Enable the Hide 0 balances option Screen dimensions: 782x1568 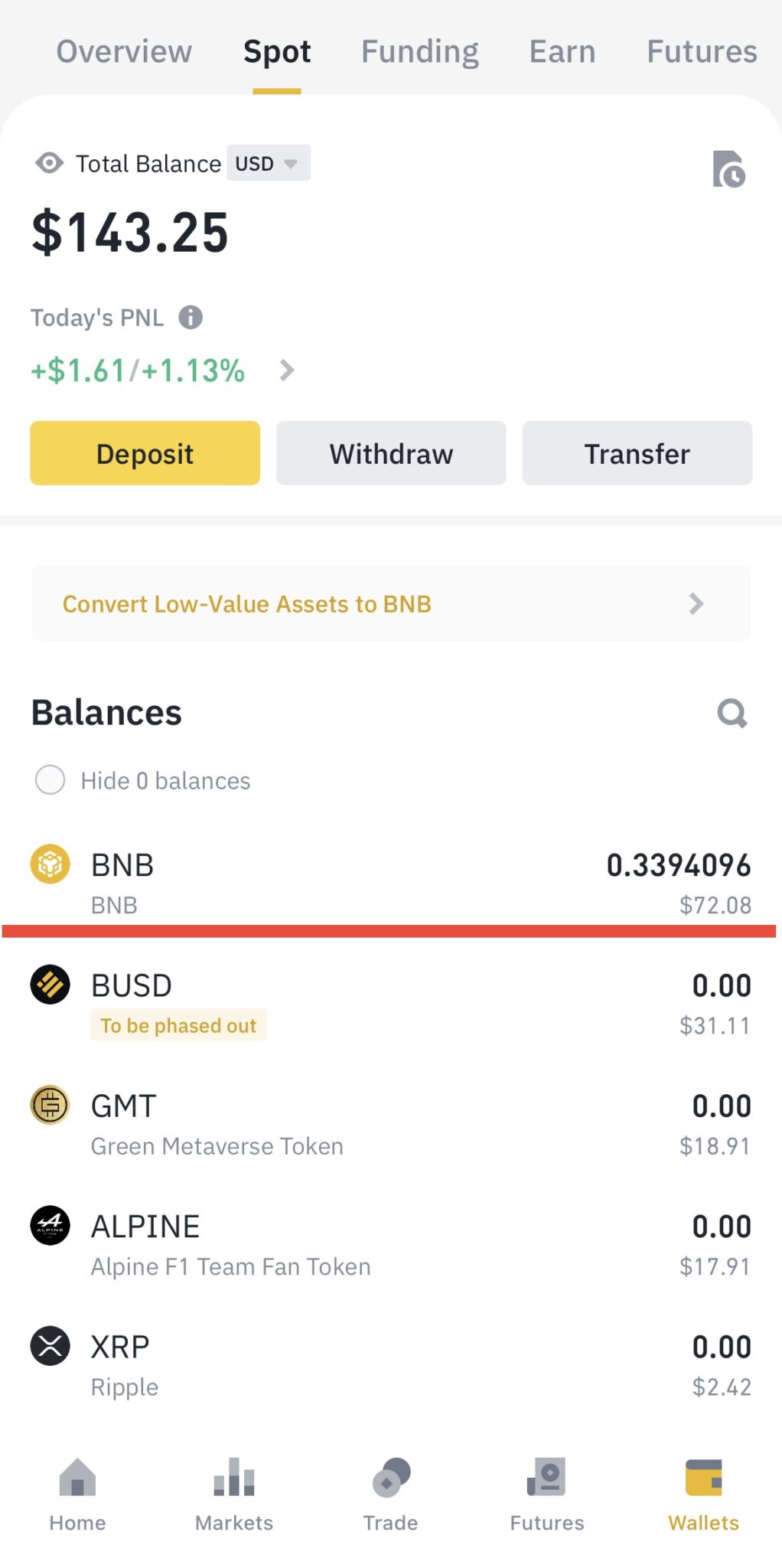point(50,780)
